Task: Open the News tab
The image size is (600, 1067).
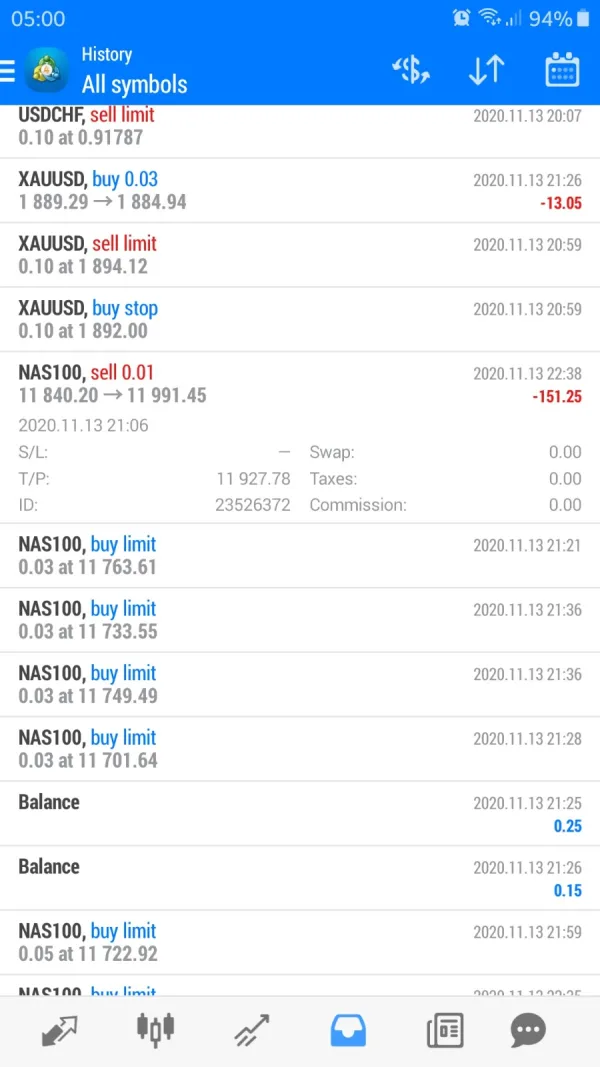Action: (445, 1030)
